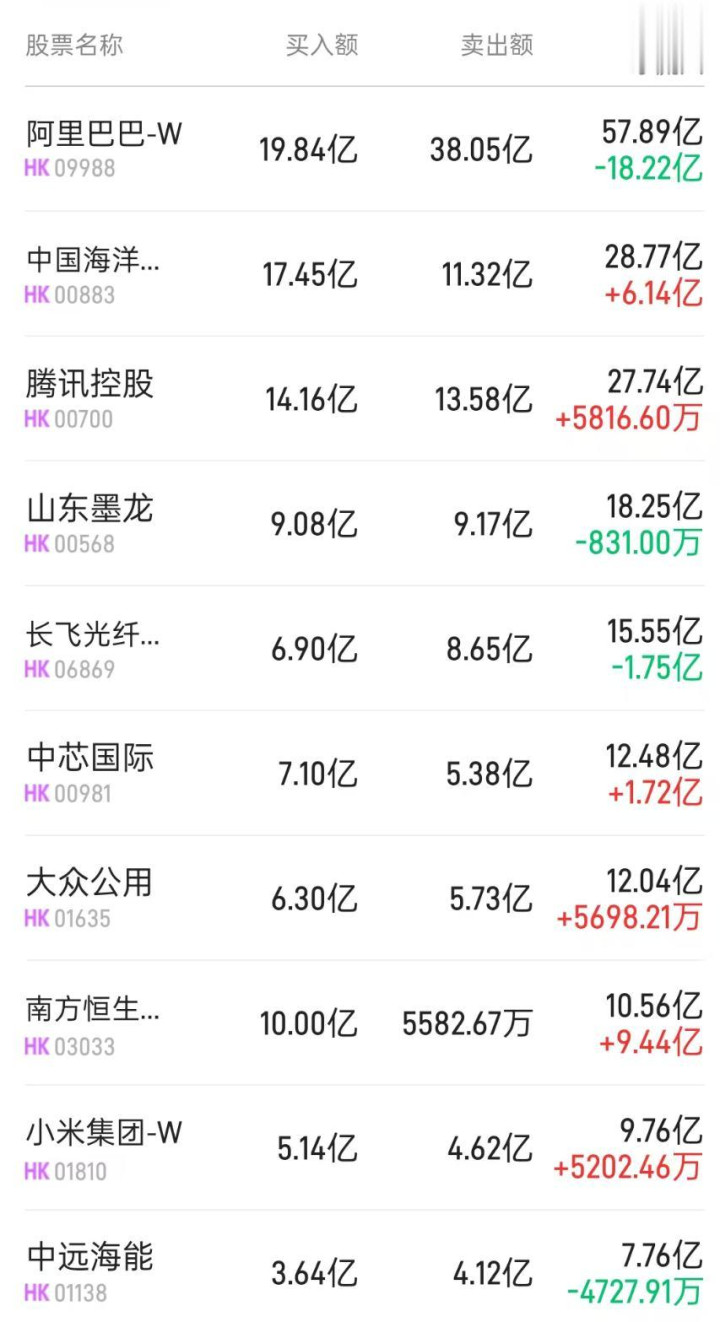Open 南方恒生 HK 03033 details

coord(93,1023)
